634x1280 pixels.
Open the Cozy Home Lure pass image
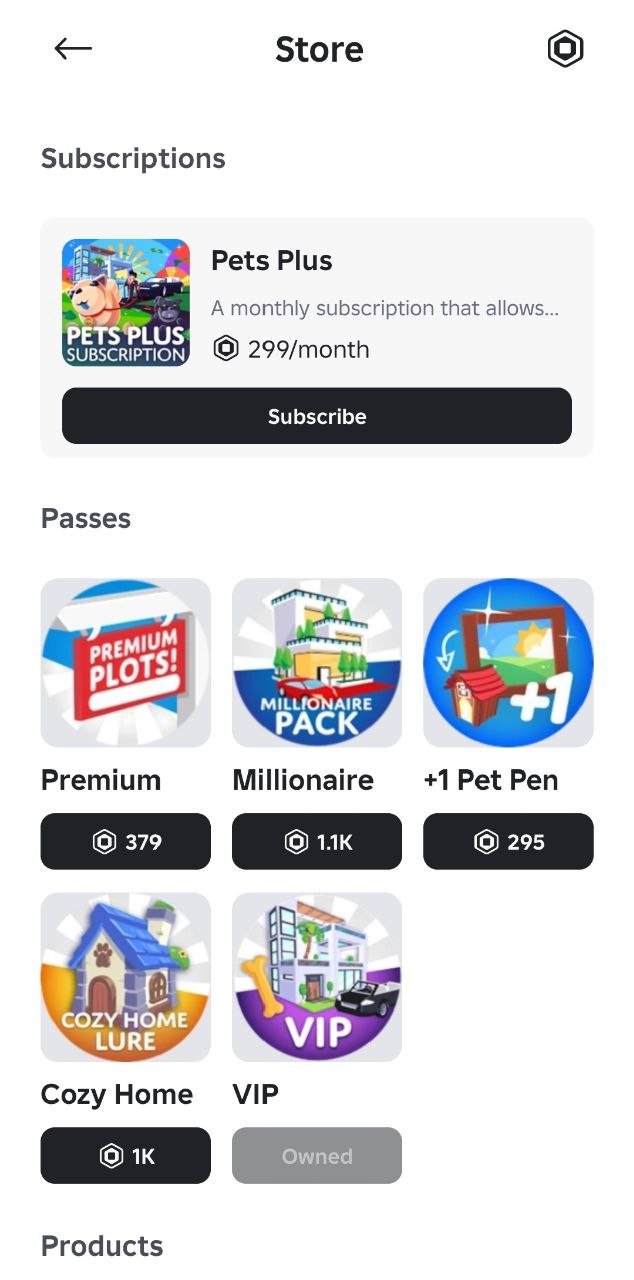point(126,977)
